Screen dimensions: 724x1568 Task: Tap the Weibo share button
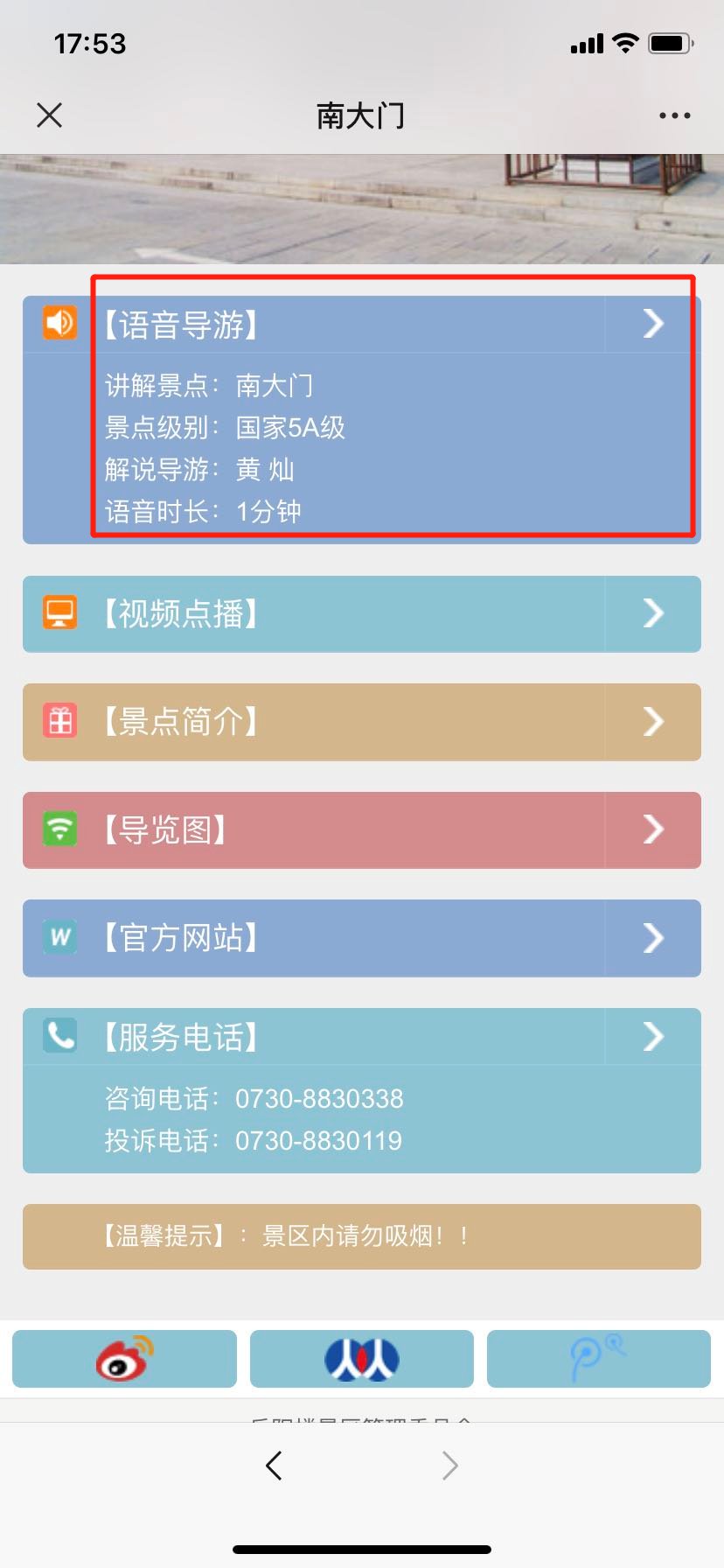click(x=124, y=1359)
